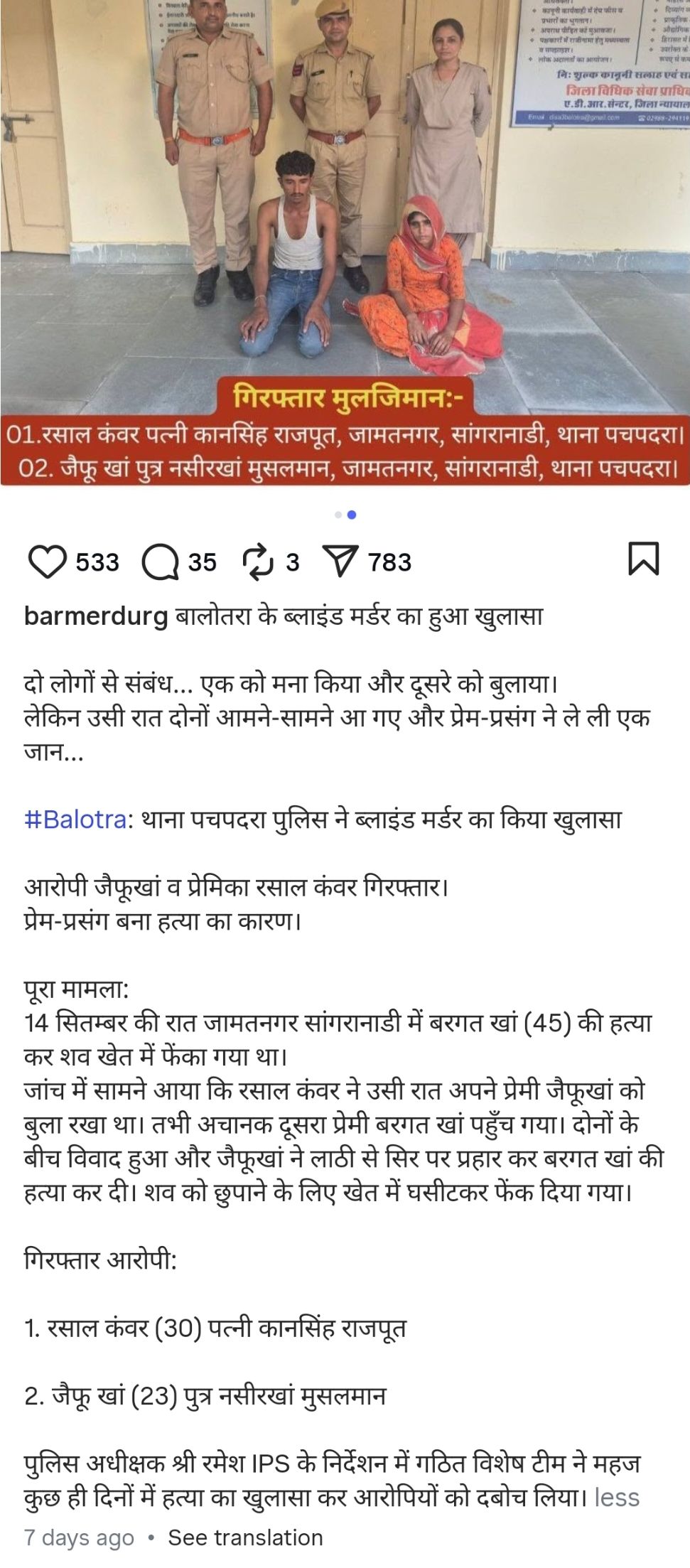690x1568 pixels.
Task: Collapse caption with less
Action: pos(617,1497)
